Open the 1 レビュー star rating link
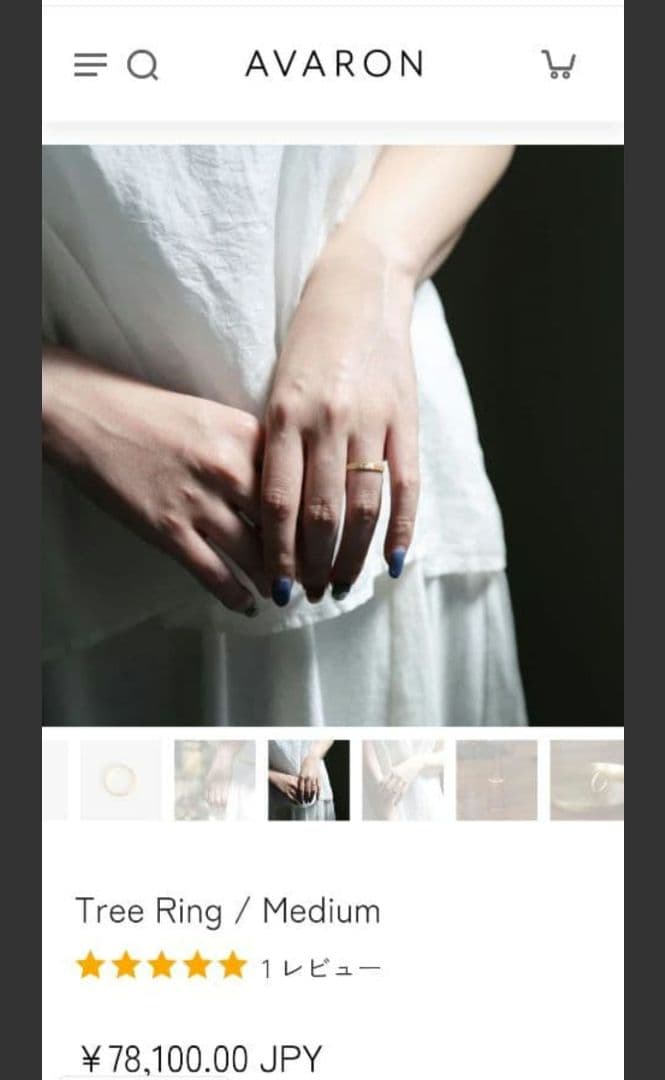This screenshot has width=665, height=1080. click(x=228, y=966)
